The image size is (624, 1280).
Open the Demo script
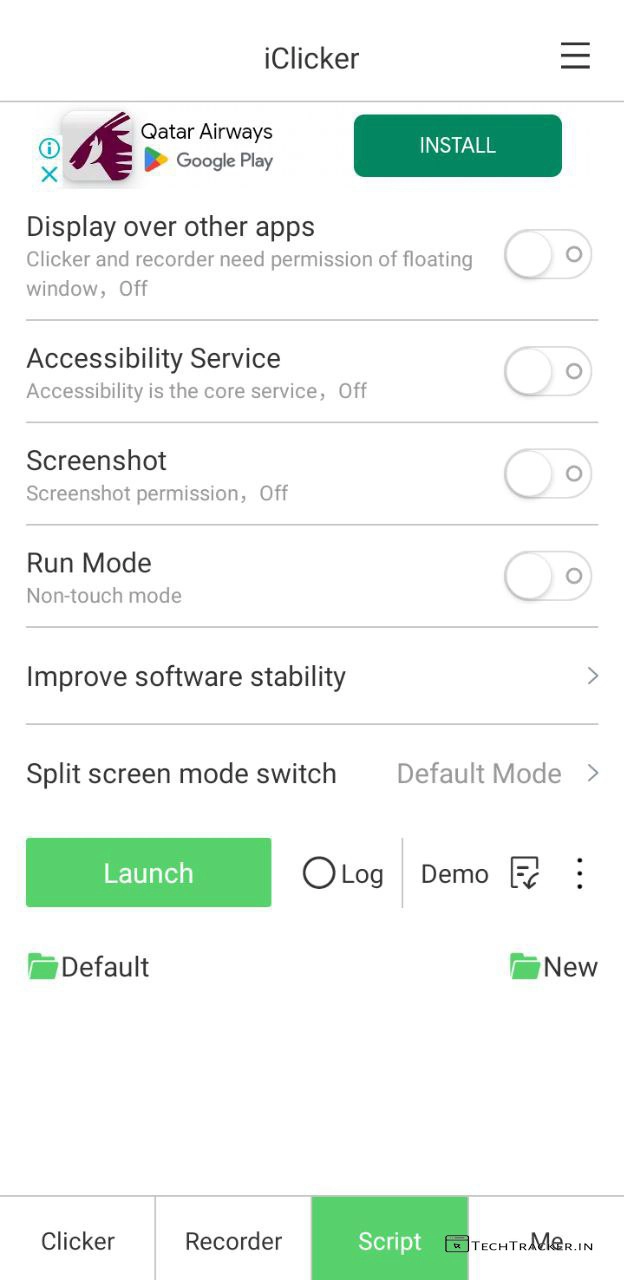tap(454, 874)
